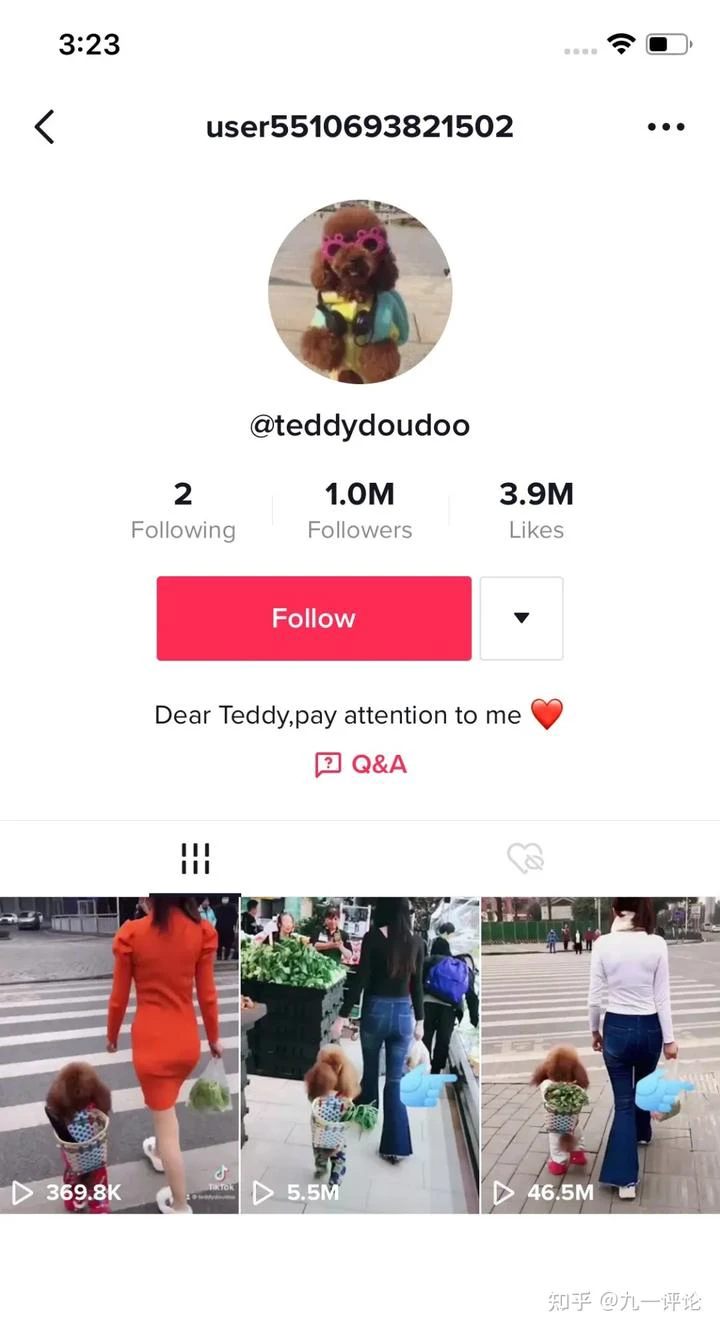Switch to the liked videos tab
The width and height of the screenshot is (720, 1331).
pyautogui.click(x=525, y=858)
